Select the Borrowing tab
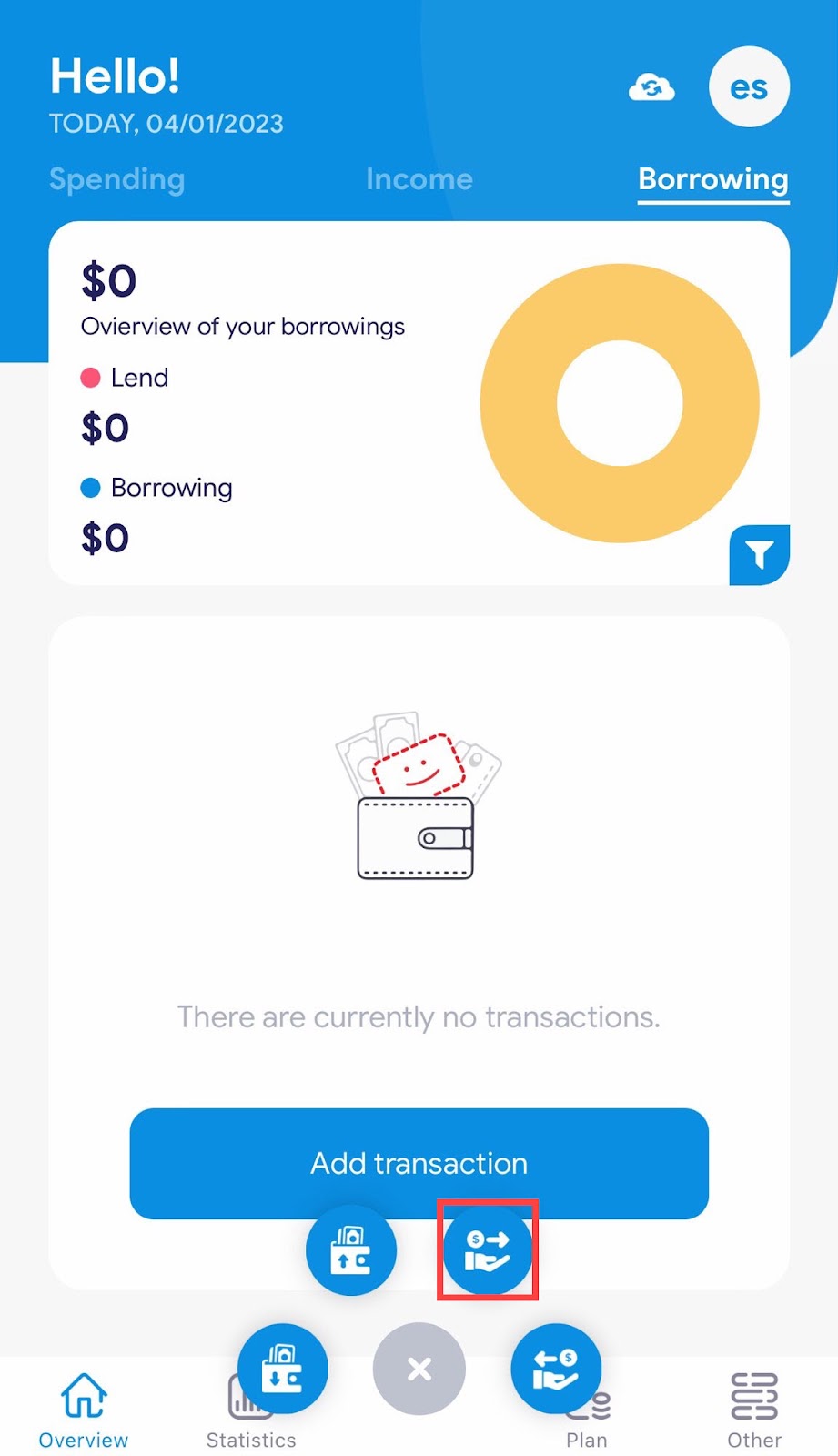The height and width of the screenshot is (1456, 838). 712,179
